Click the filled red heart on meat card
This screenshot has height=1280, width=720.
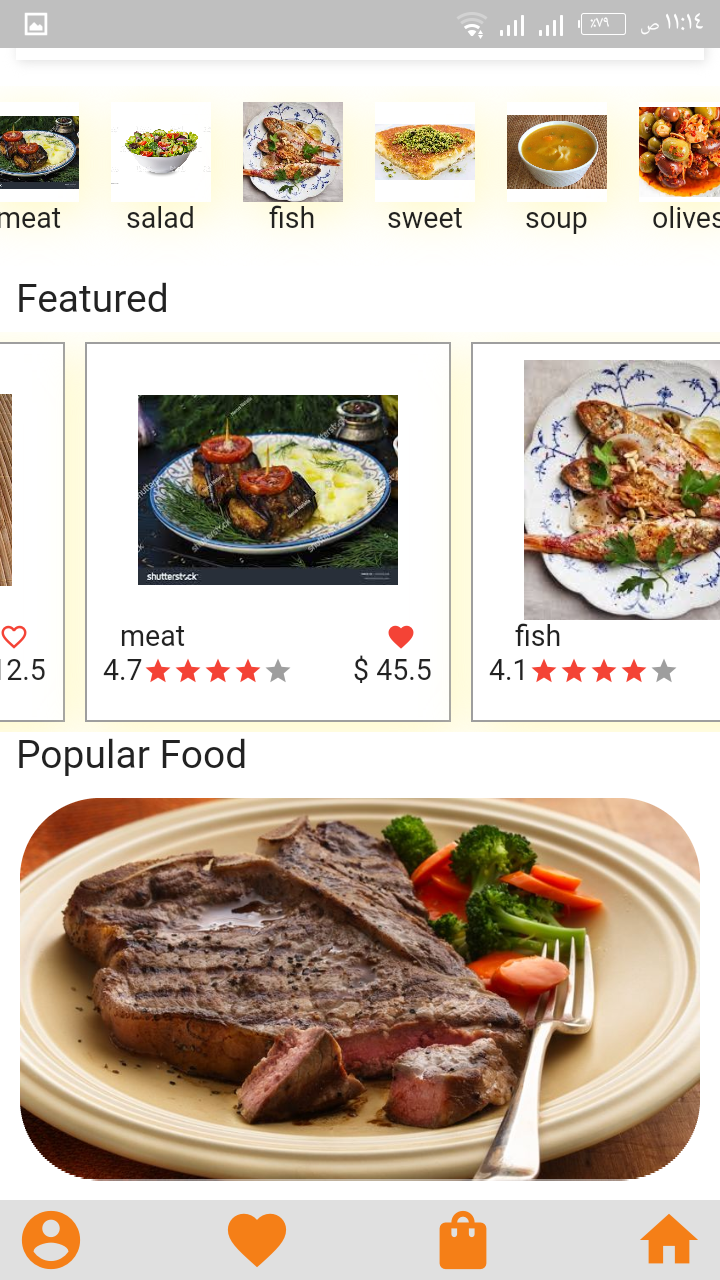pyautogui.click(x=401, y=635)
